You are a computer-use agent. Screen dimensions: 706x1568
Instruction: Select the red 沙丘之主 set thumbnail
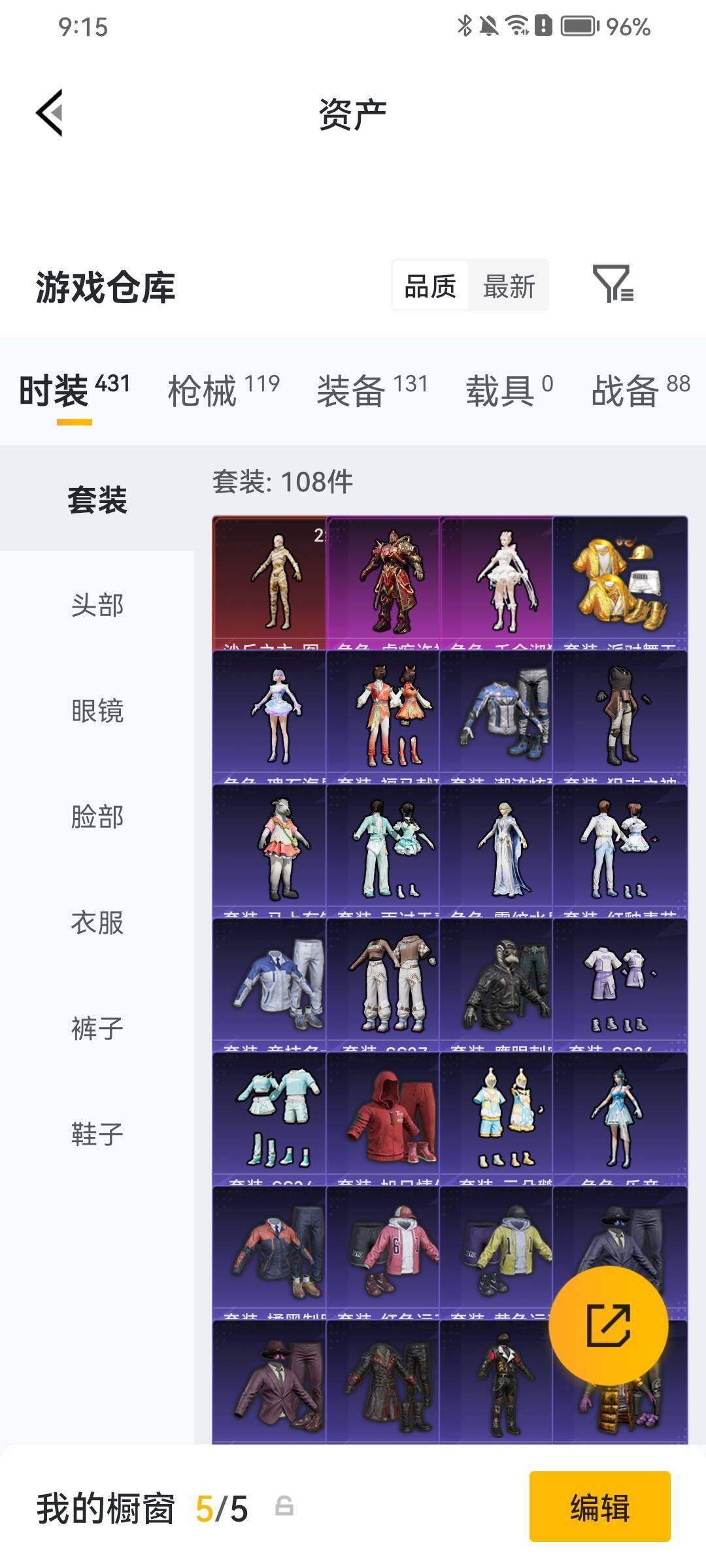(270, 581)
